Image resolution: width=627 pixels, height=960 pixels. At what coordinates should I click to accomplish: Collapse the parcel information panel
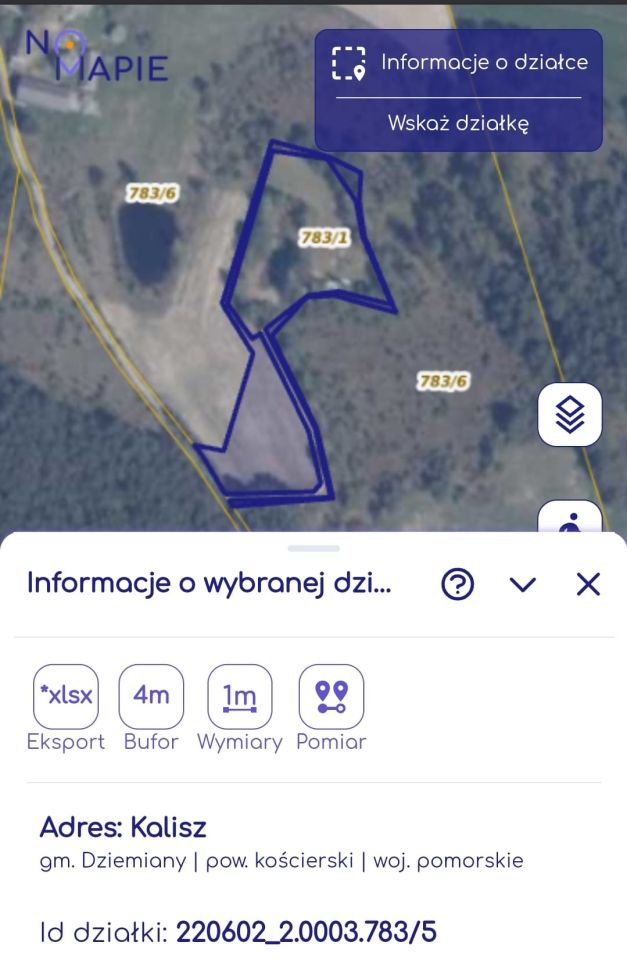click(523, 585)
